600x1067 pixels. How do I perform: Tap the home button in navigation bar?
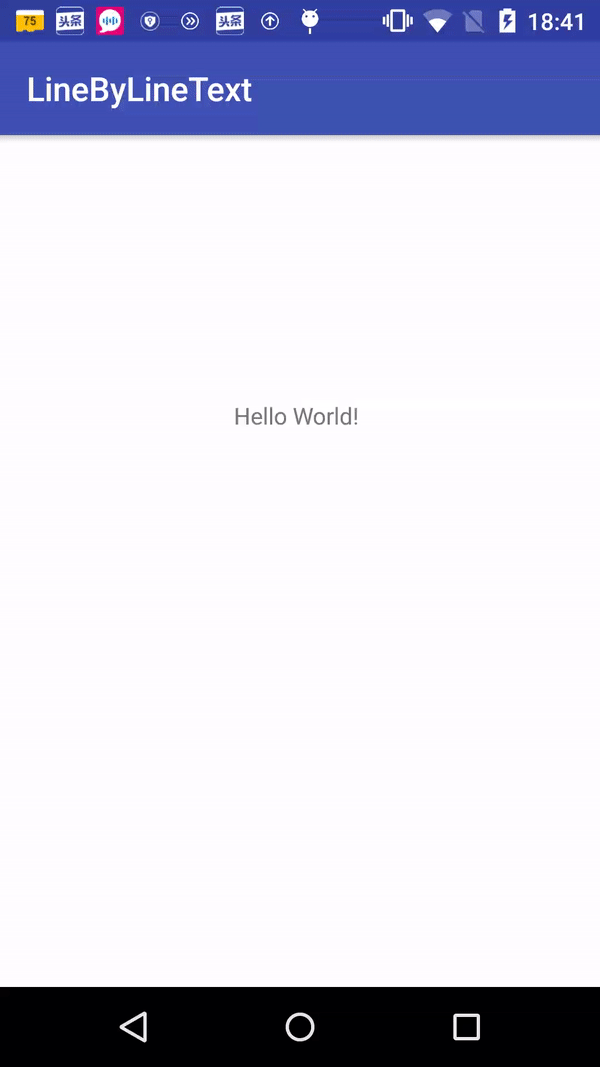[x=300, y=1026]
